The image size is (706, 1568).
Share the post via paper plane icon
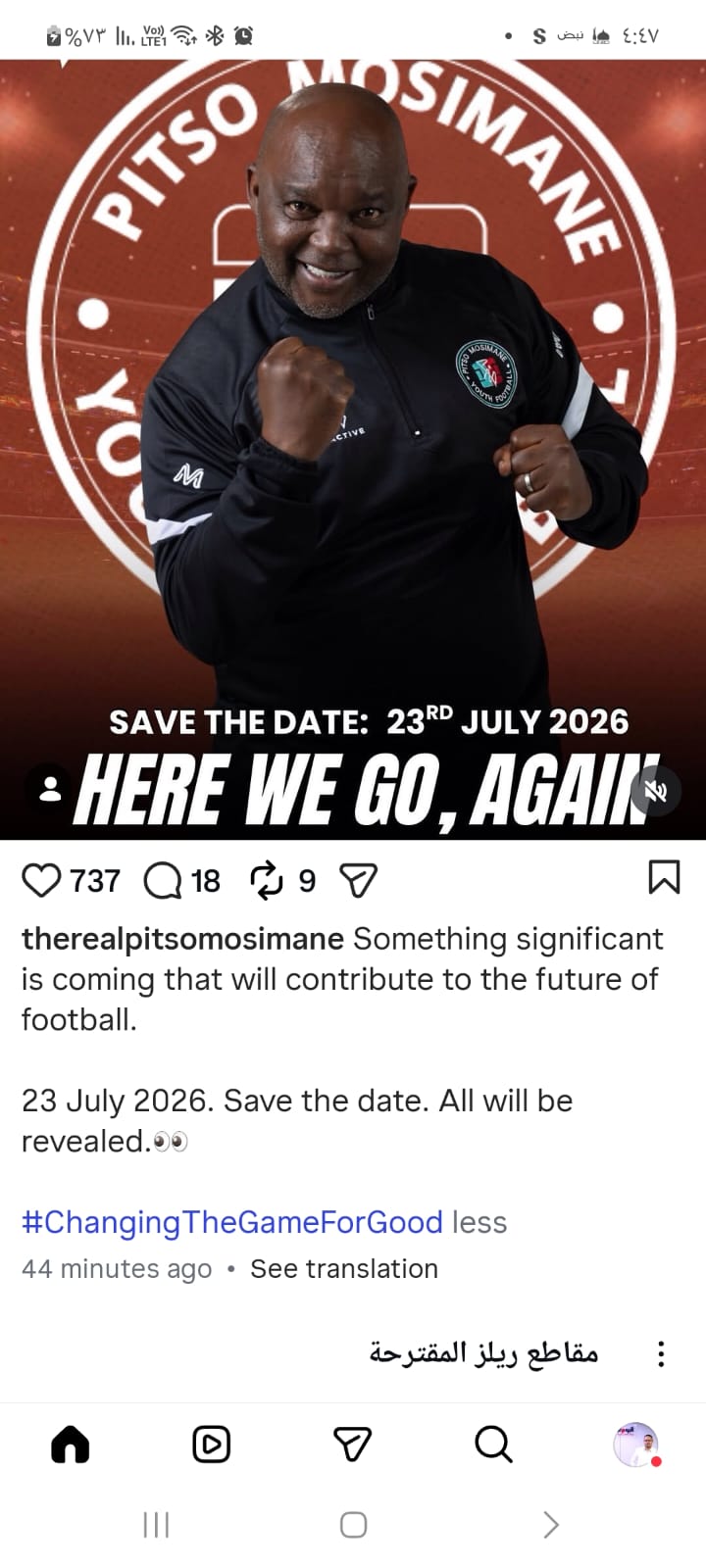[x=358, y=880]
